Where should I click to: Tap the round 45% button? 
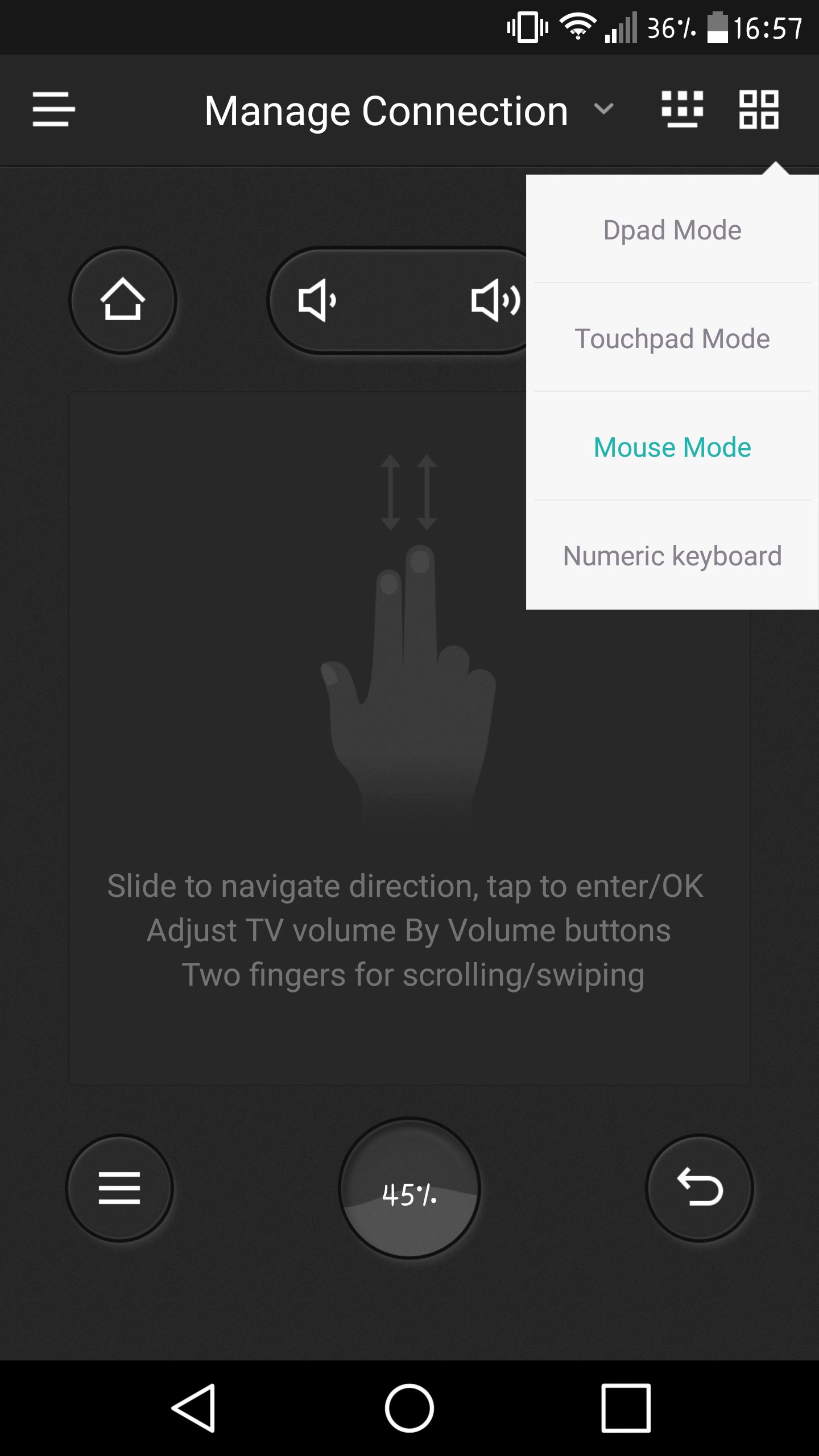[409, 1188]
